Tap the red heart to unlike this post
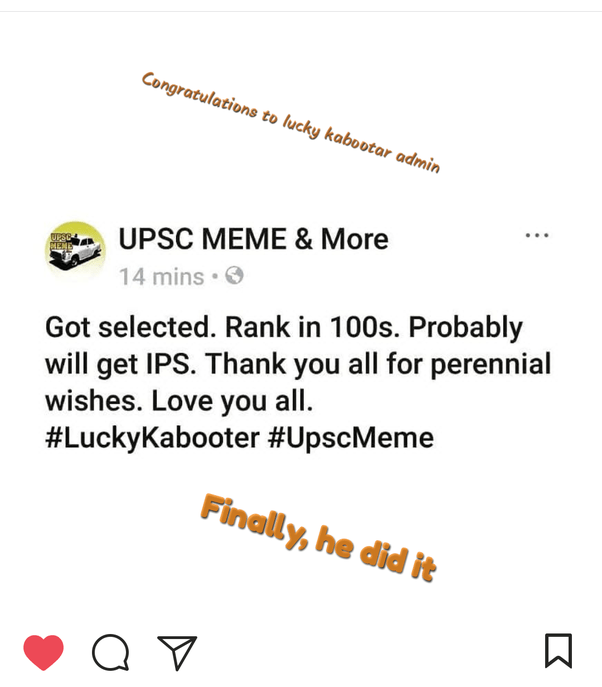602x687 pixels. pyautogui.click(x=43, y=652)
